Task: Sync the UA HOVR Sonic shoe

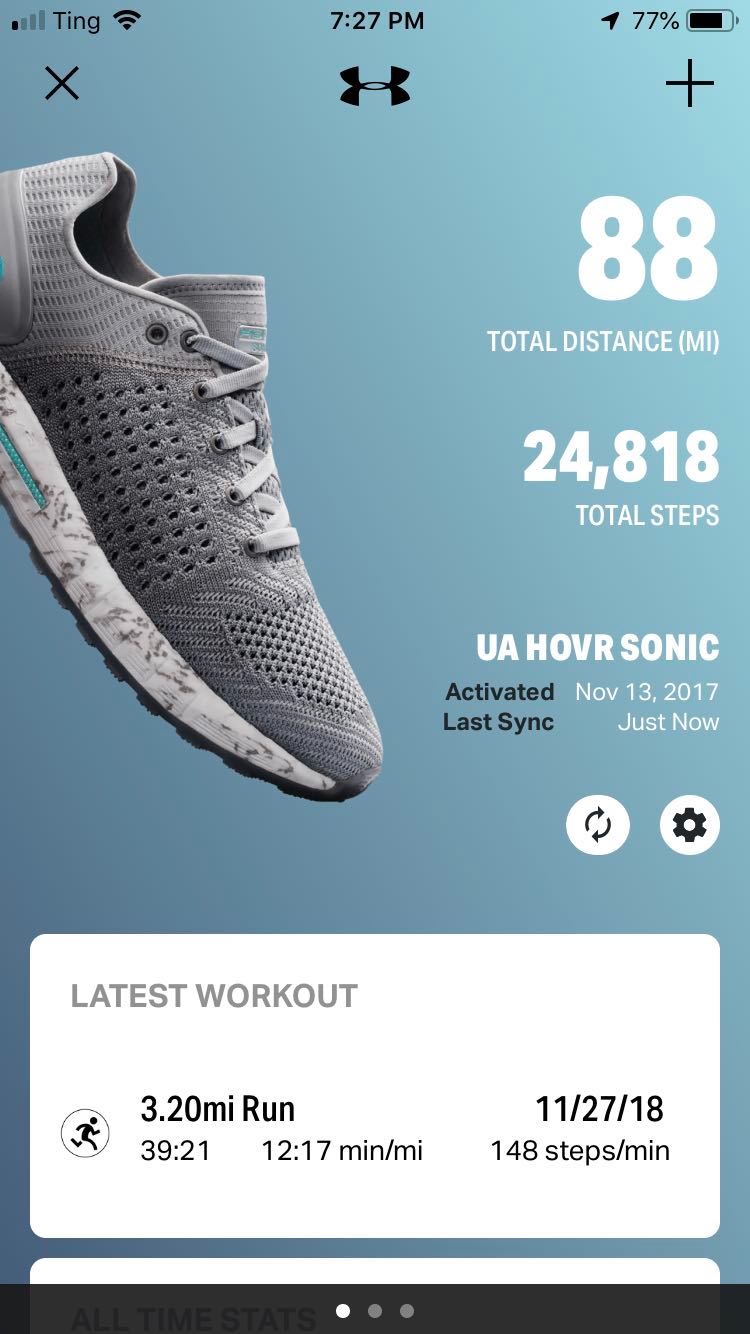Action: coord(597,825)
